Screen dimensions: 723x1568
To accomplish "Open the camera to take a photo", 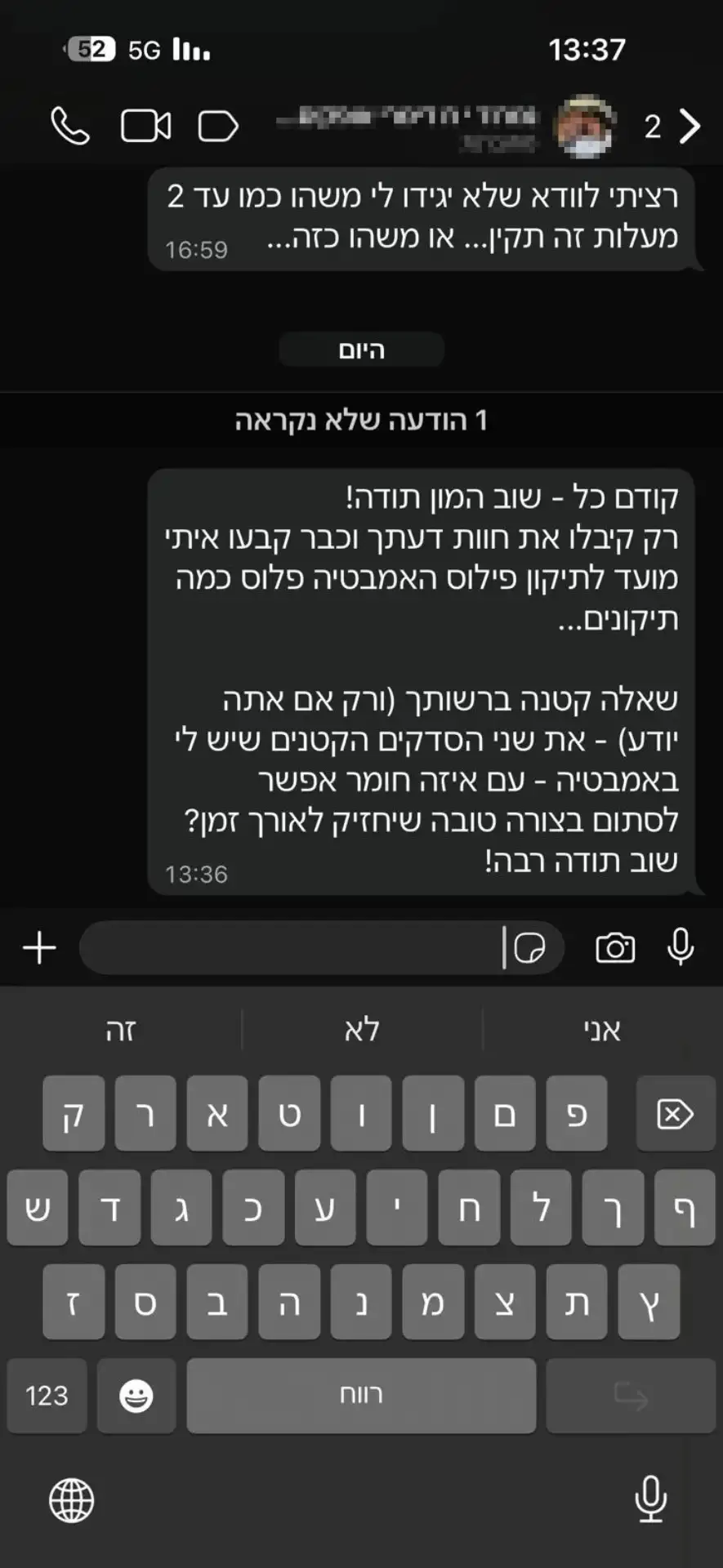I will [614, 948].
